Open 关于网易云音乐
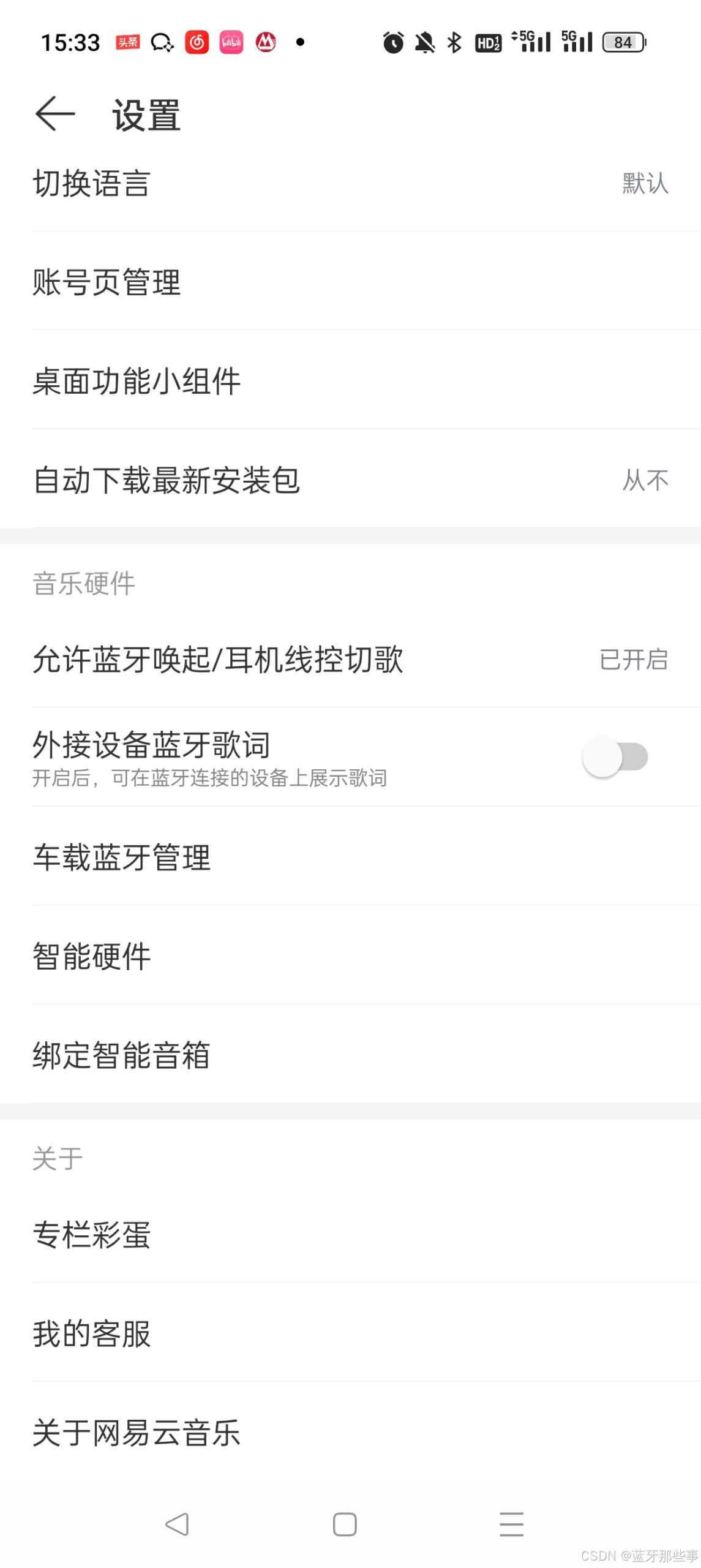The image size is (701, 1568). (350, 1433)
